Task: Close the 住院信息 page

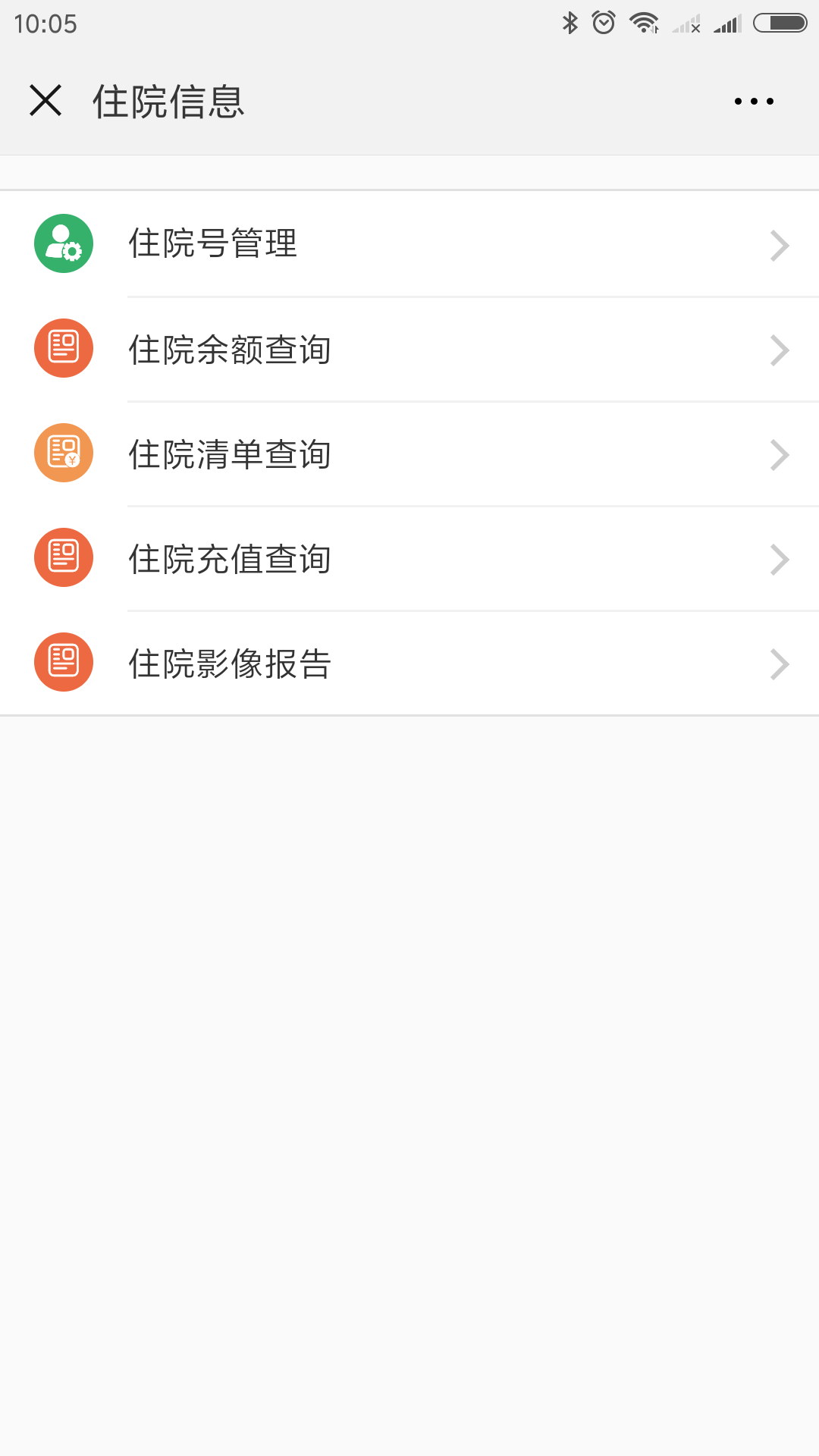Action: pyautogui.click(x=45, y=101)
